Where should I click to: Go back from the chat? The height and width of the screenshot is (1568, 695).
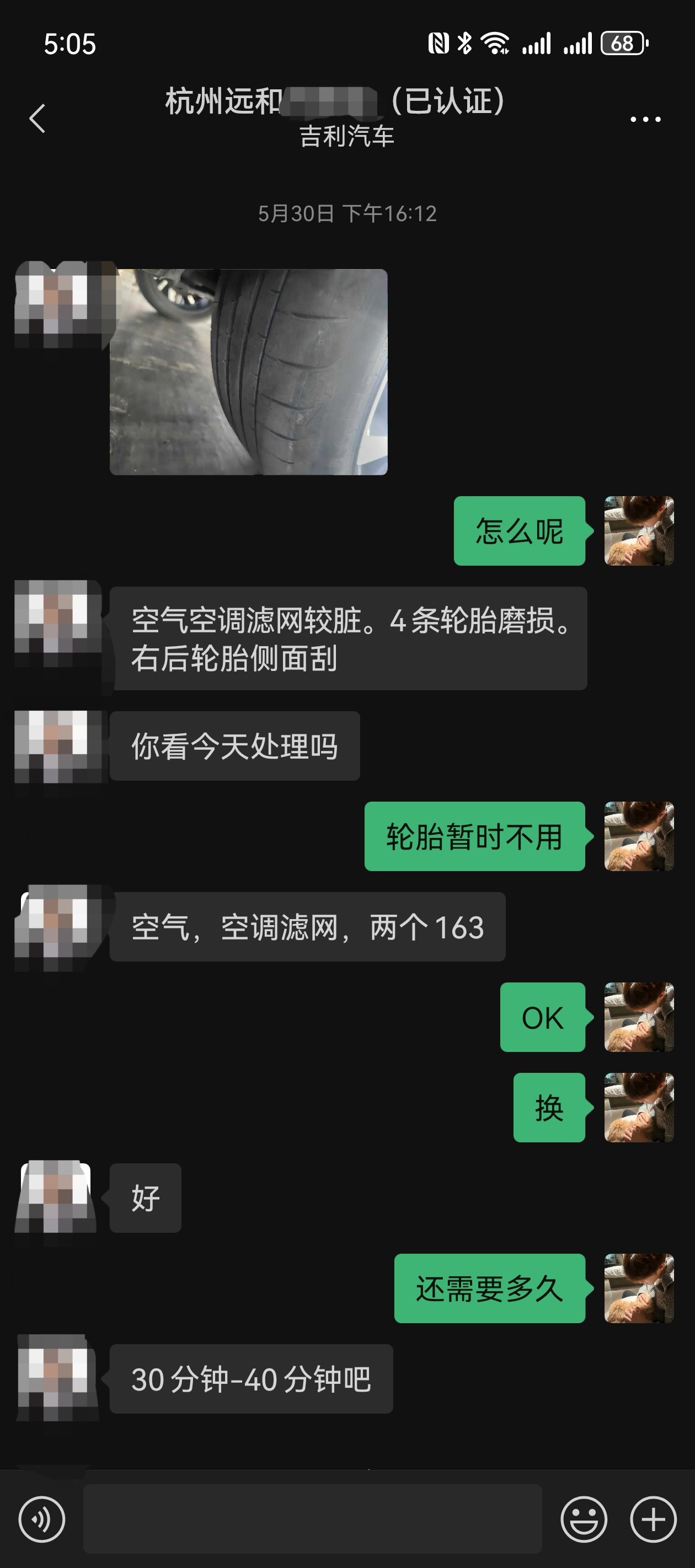[37, 118]
